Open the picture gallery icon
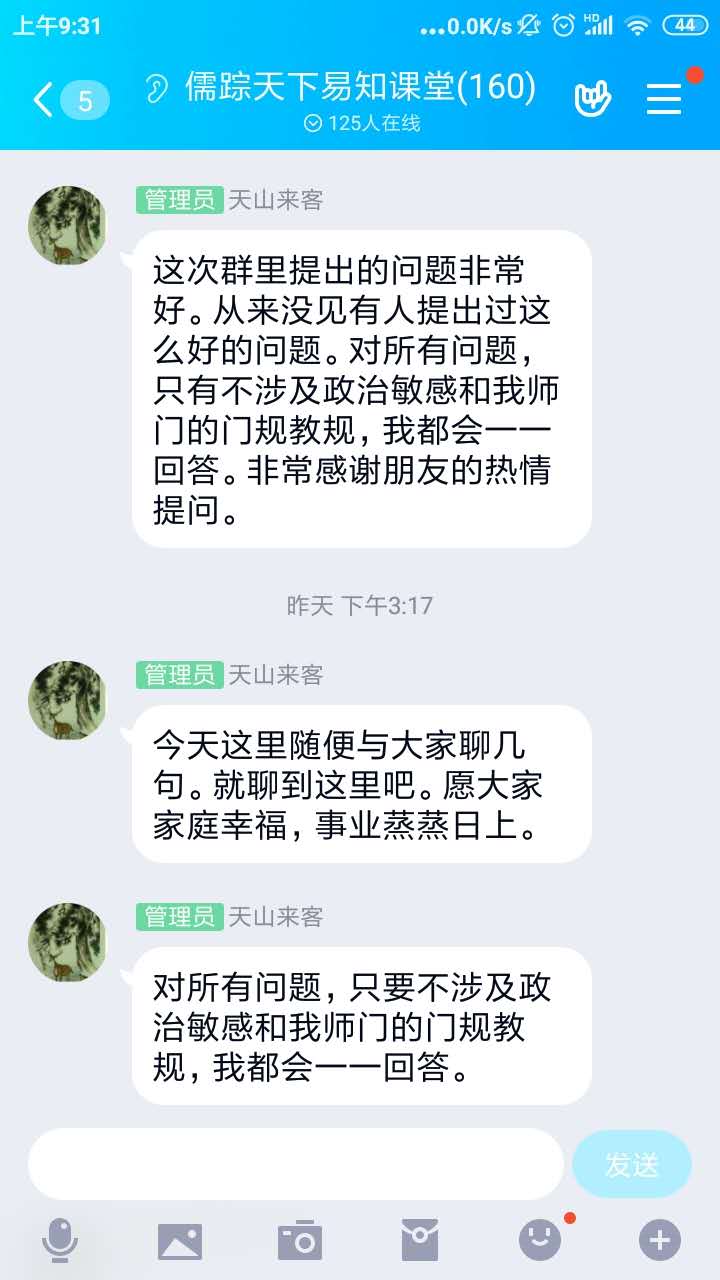The width and height of the screenshot is (720, 1280). point(180,1241)
